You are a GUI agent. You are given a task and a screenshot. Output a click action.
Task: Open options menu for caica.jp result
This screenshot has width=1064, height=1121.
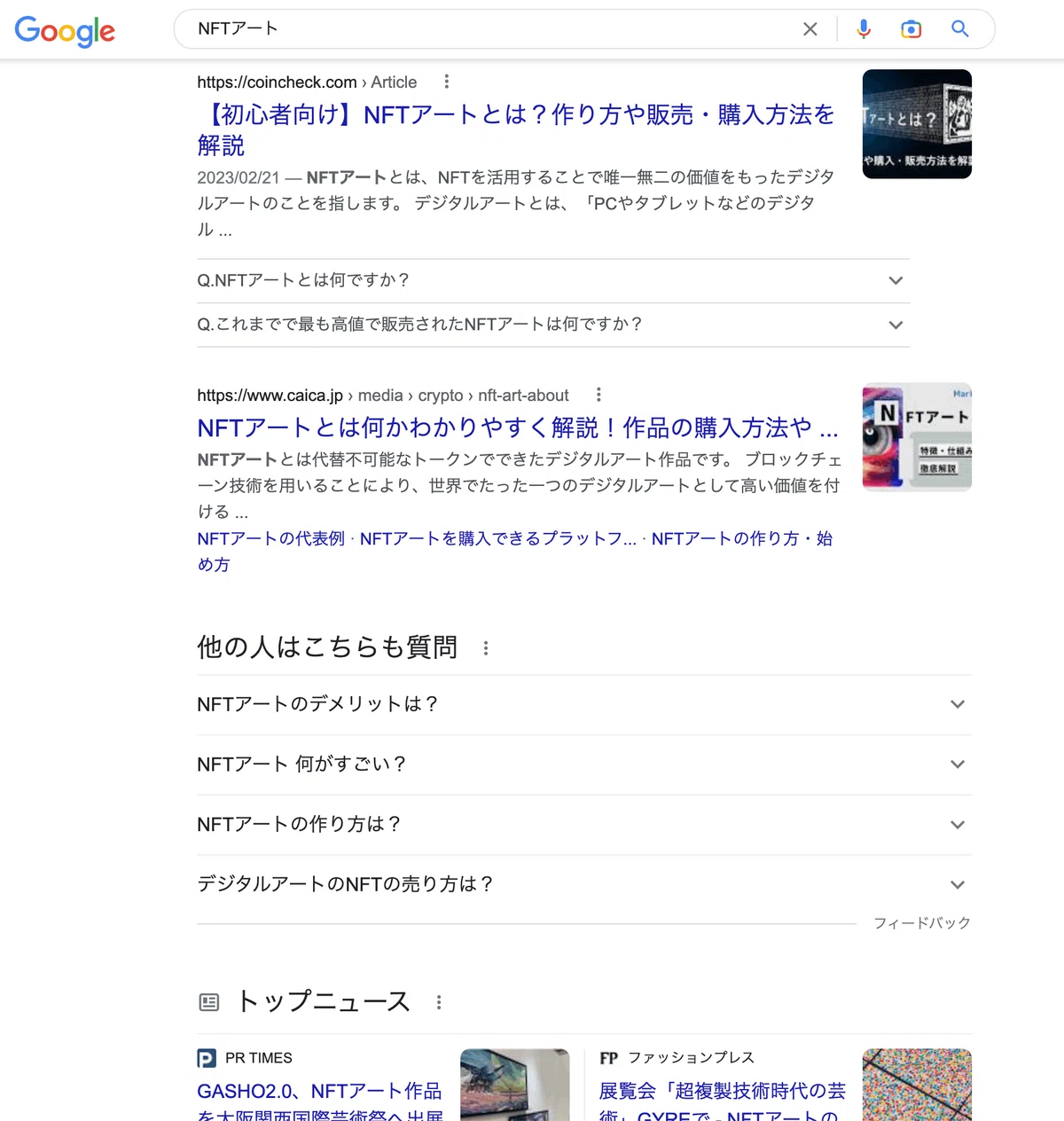click(598, 395)
